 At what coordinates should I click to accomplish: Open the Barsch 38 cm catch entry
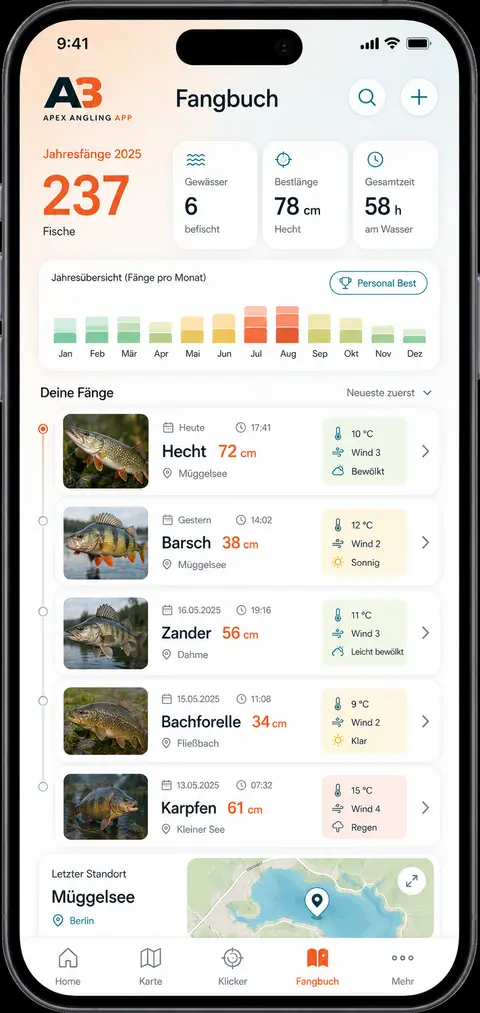tap(247, 543)
